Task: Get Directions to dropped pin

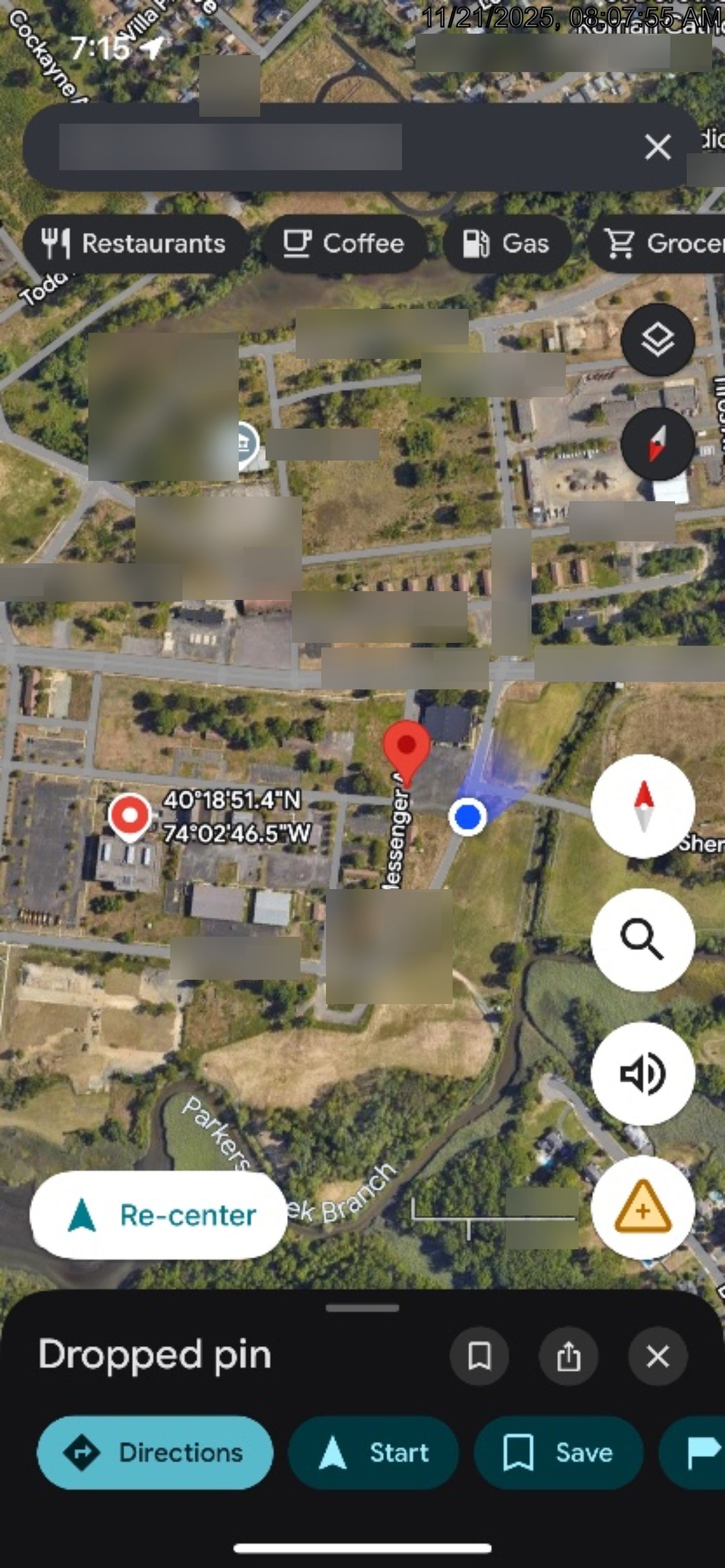Action: tap(155, 1453)
